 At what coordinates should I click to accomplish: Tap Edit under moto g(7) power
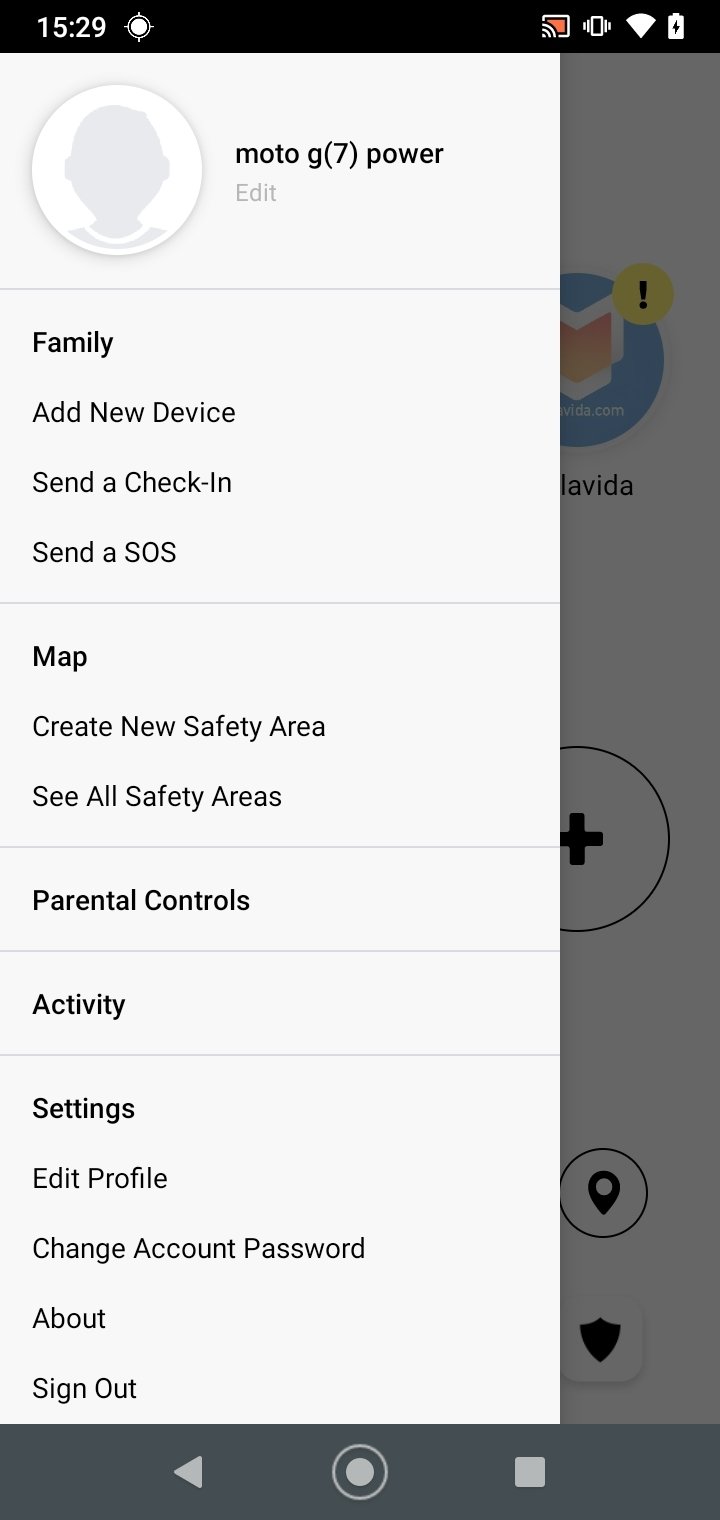click(255, 193)
